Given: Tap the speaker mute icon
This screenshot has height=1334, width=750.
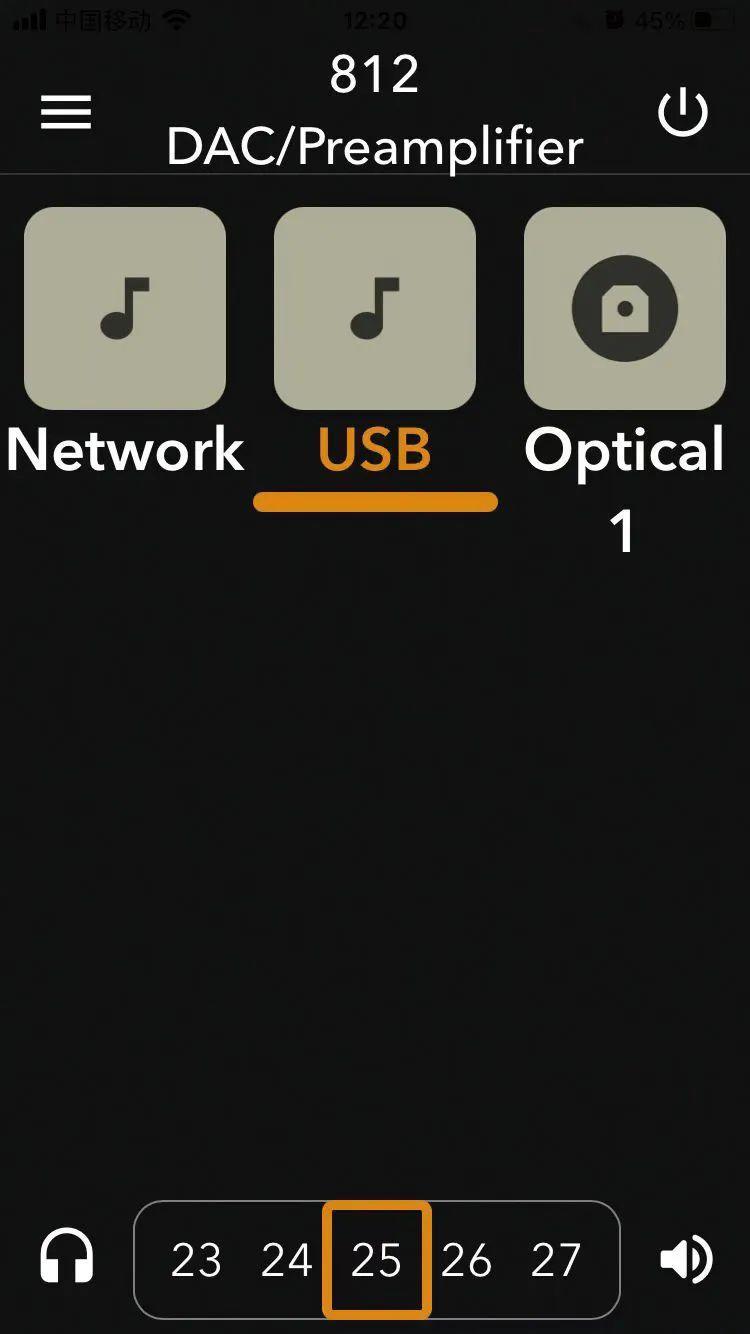Looking at the screenshot, I should coord(686,1259).
